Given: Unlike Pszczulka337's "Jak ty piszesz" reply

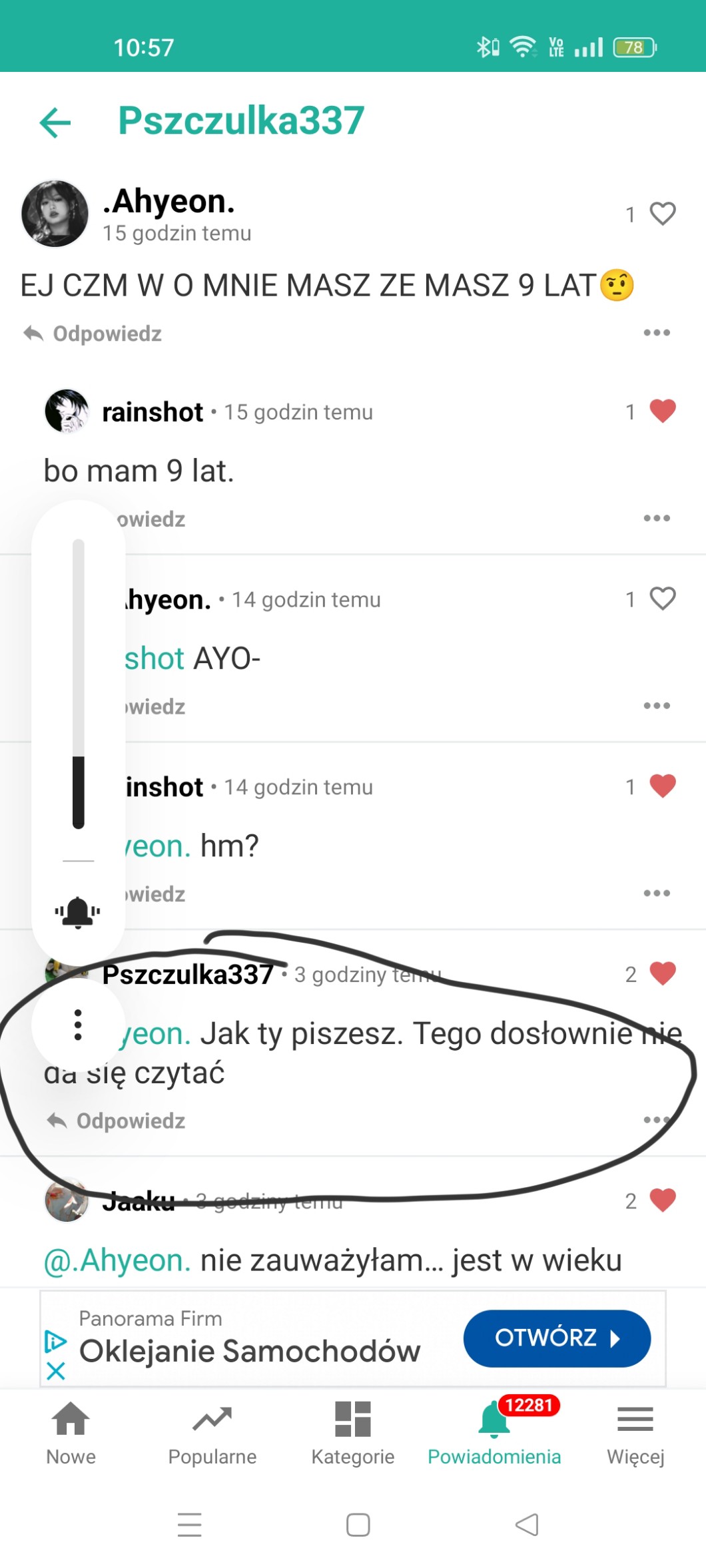Looking at the screenshot, I should [x=662, y=973].
